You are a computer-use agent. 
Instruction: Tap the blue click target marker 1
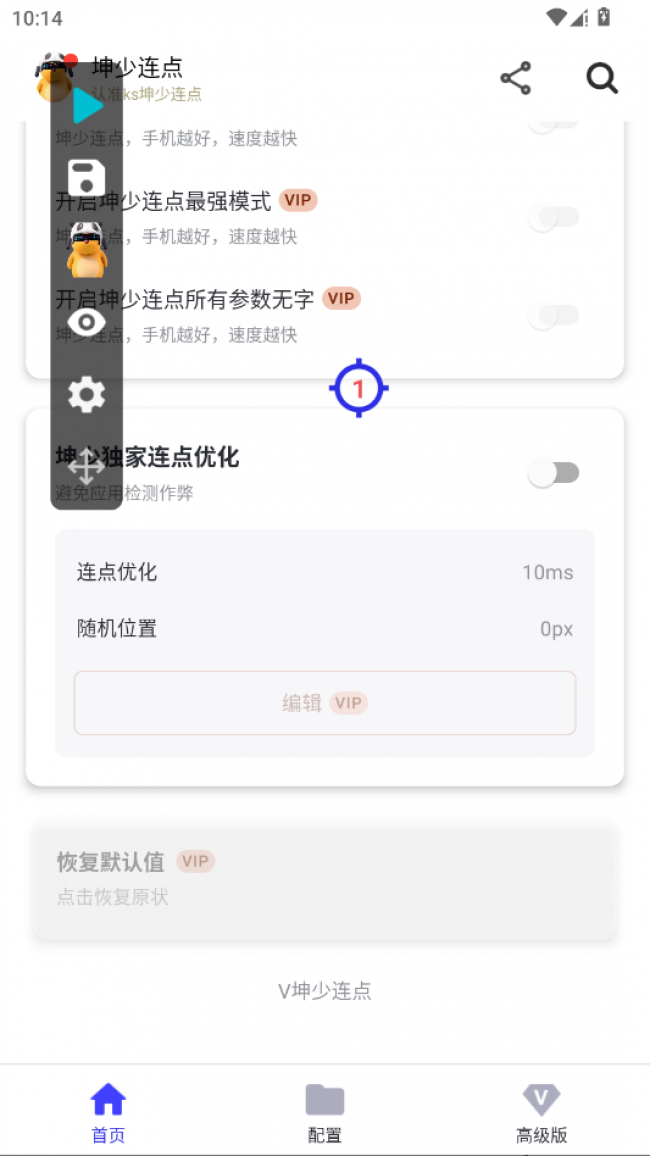(358, 388)
